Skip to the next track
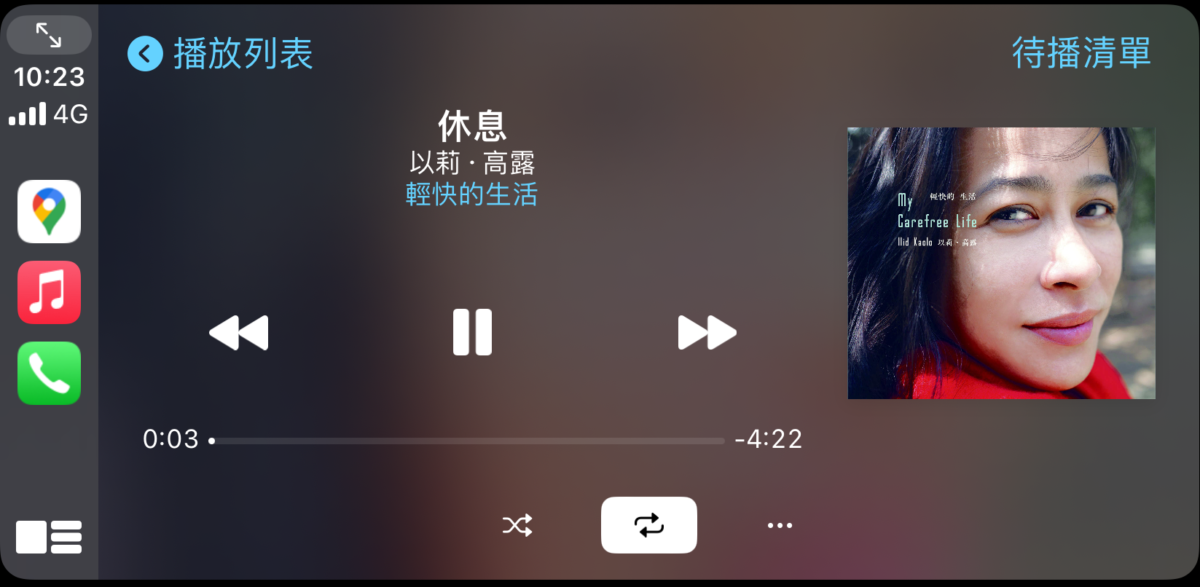Screen dimensions: 1200x587 point(706,332)
